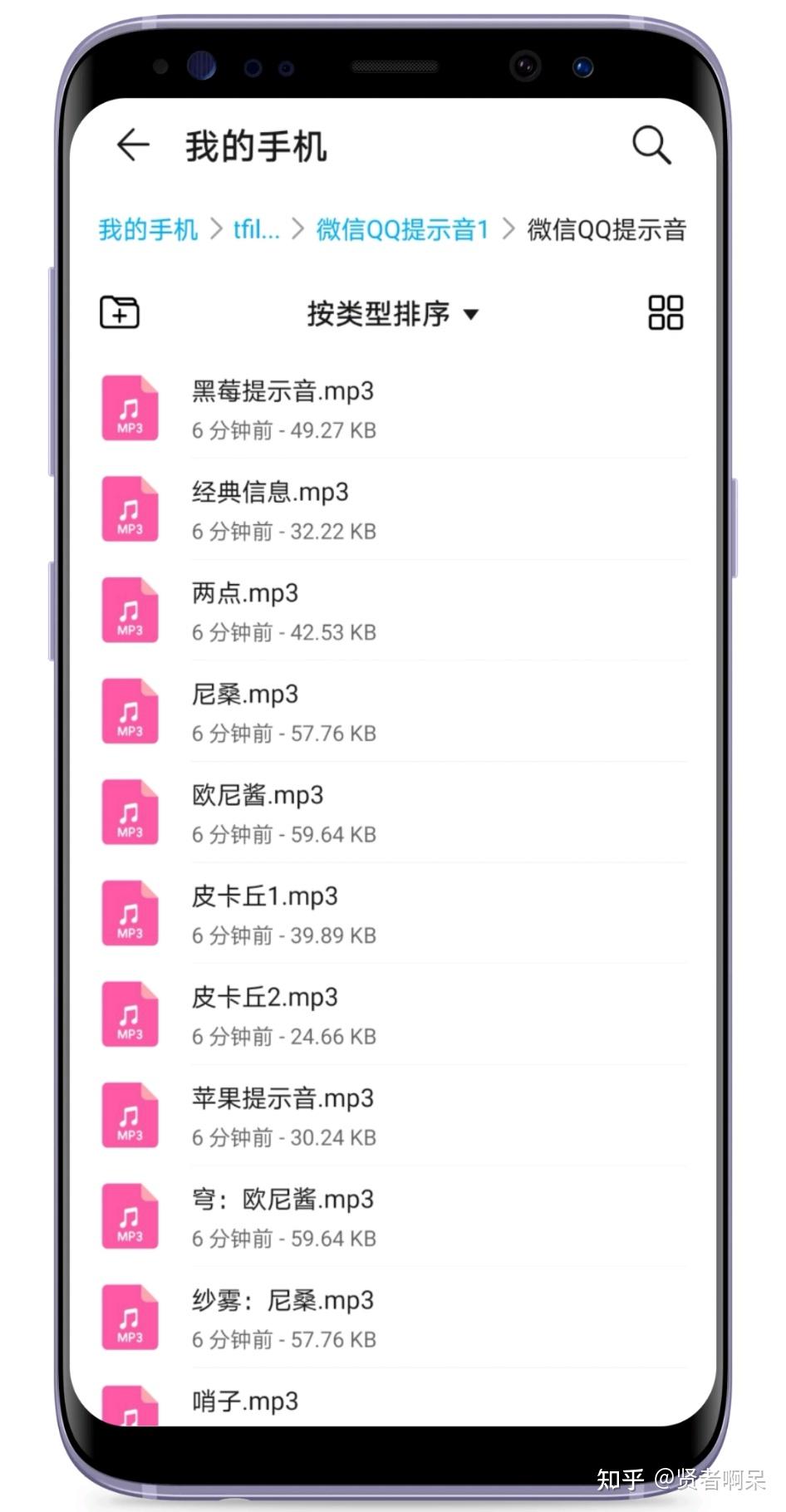The width and height of the screenshot is (786, 1512).
Task: Switch to grid view
Action: click(666, 313)
